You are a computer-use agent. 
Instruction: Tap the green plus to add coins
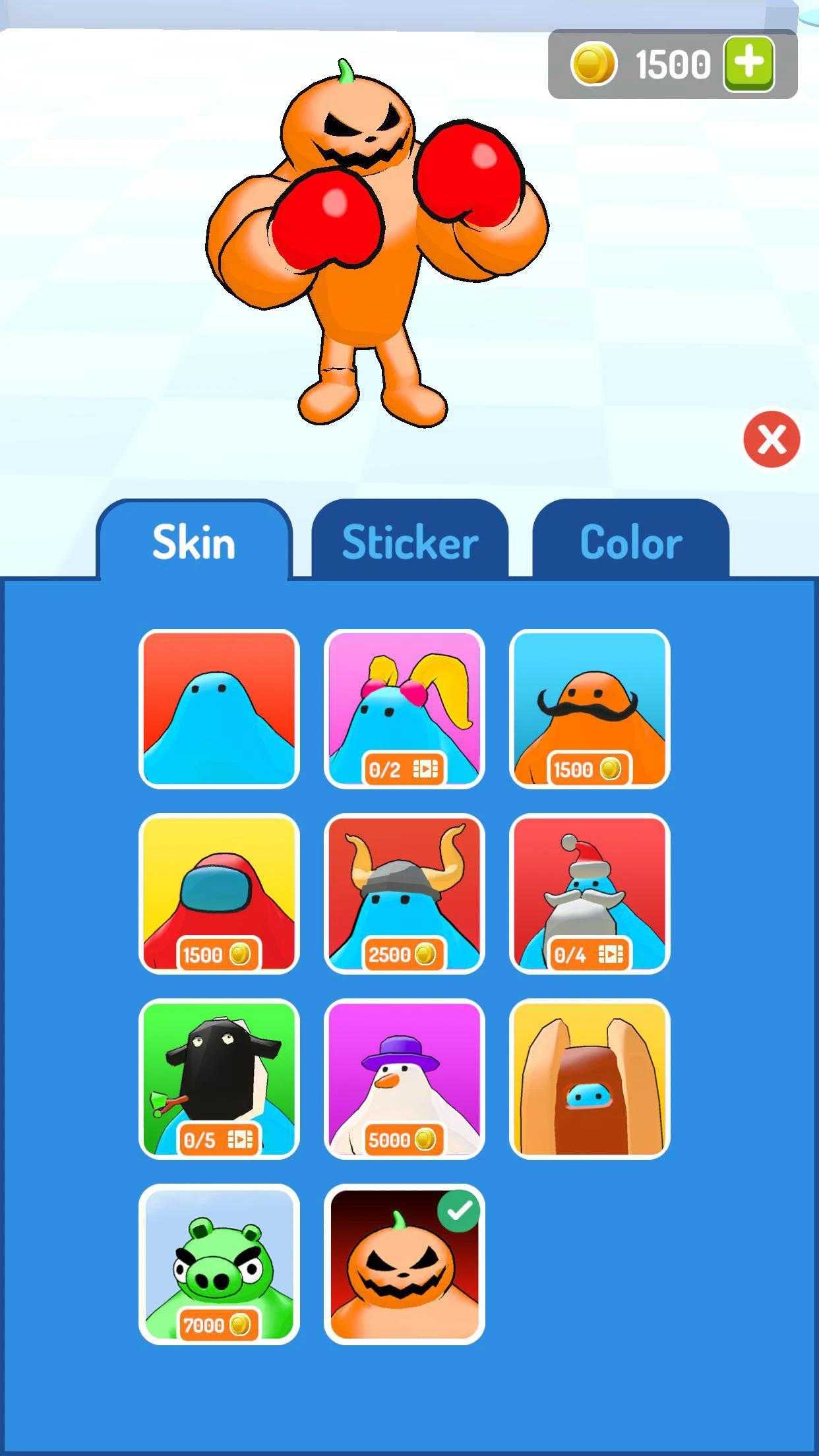(748, 64)
